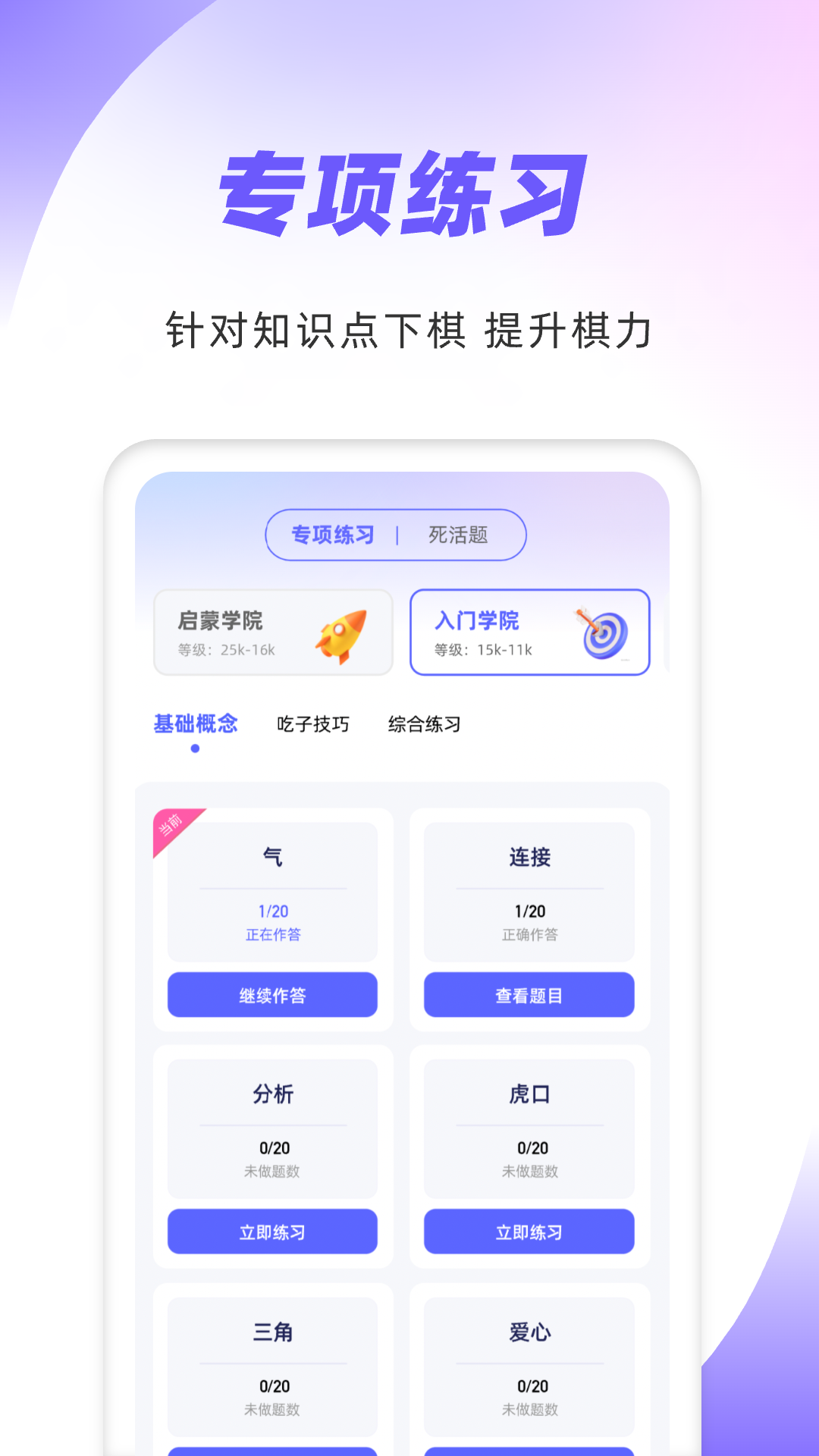Click 立即练习 under the 虎口 card

pyautogui.click(x=529, y=1232)
